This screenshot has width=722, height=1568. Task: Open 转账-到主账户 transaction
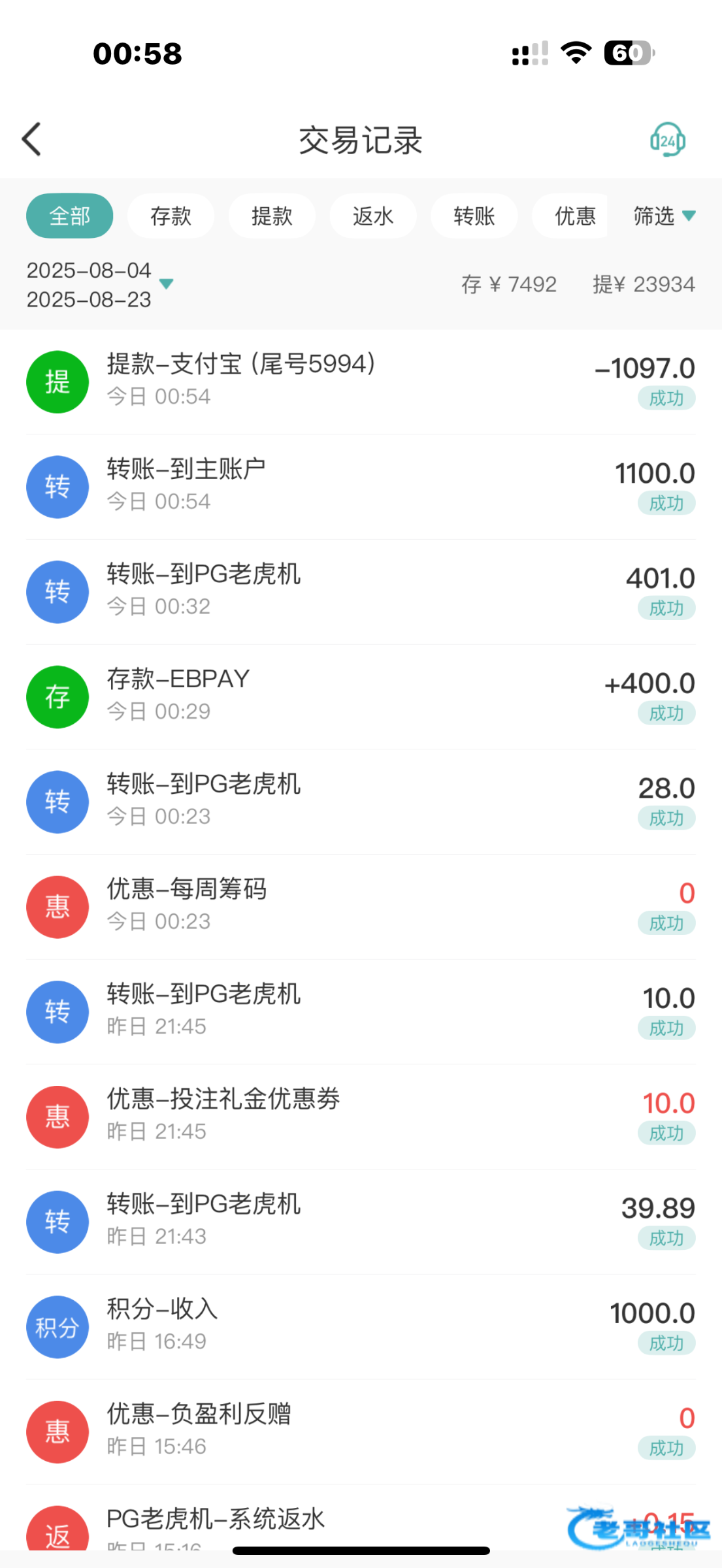360,487
